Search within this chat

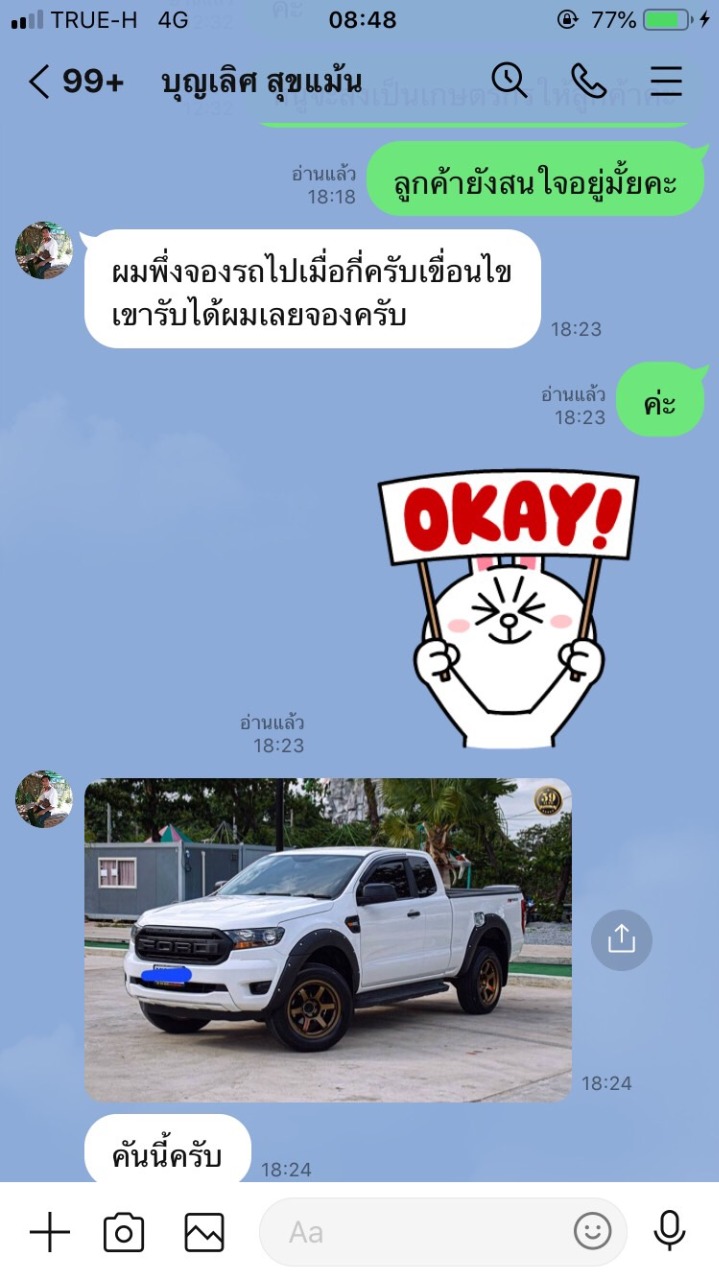pyautogui.click(x=508, y=81)
